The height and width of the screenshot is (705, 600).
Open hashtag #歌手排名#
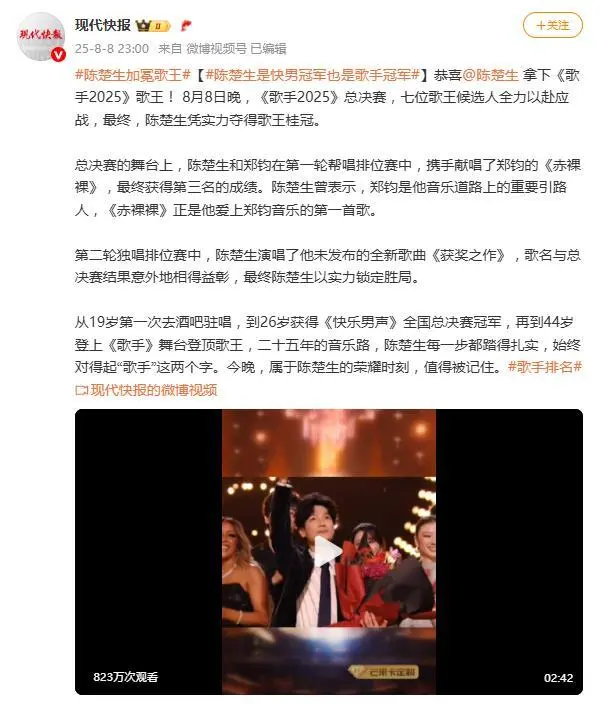(544, 367)
